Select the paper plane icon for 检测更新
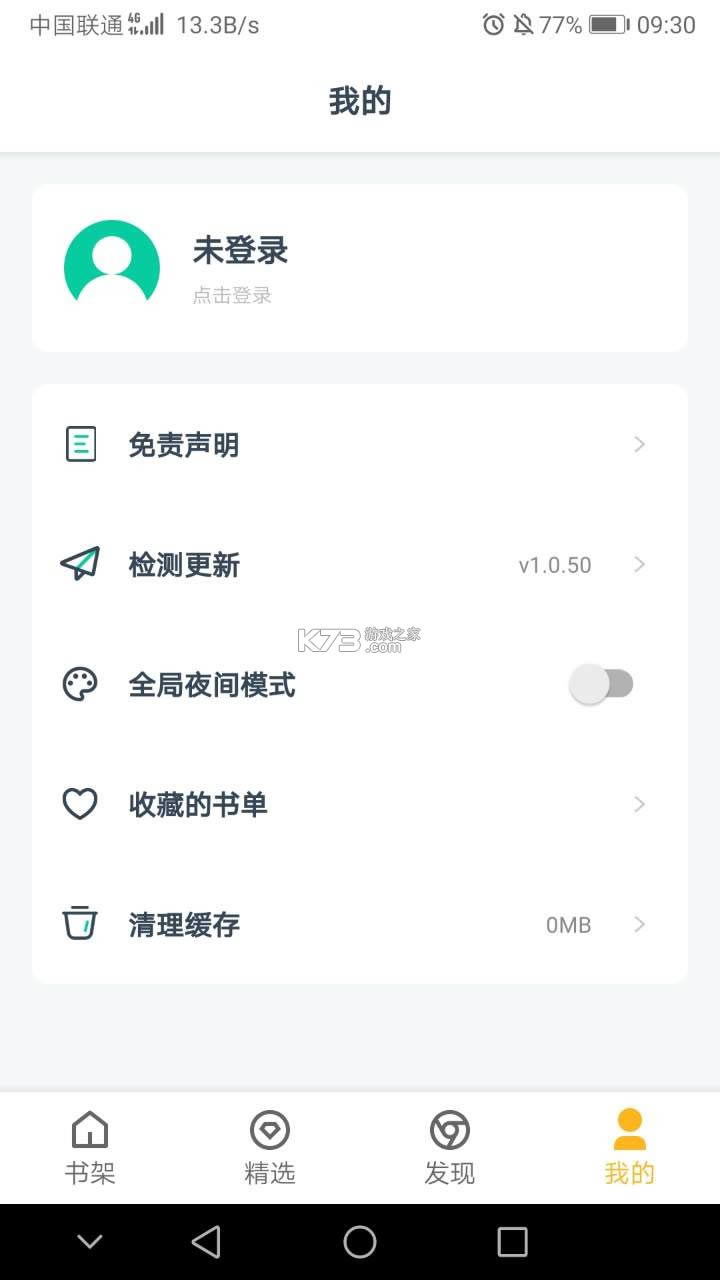720x1280 pixels. tap(80, 564)
